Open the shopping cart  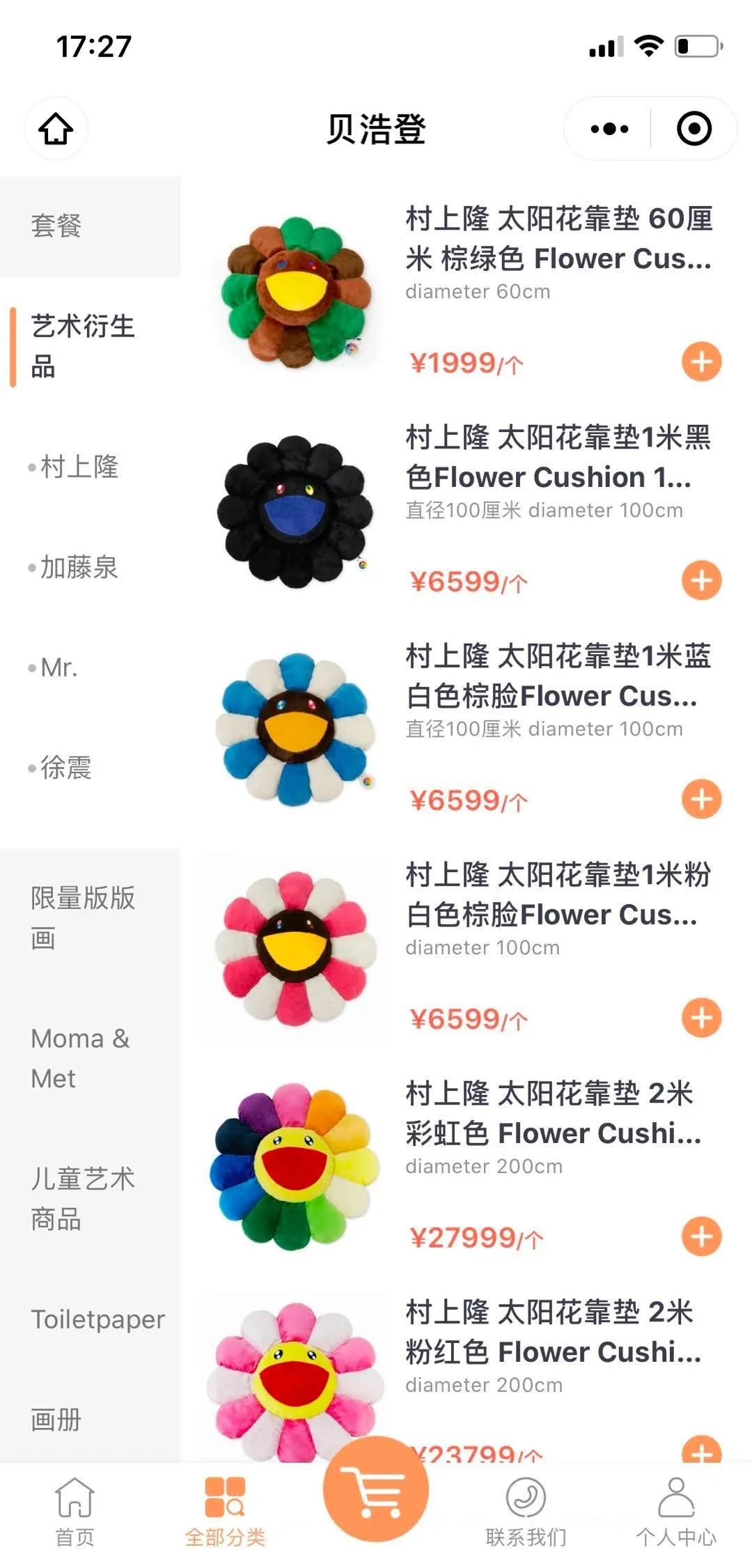point(376,1490)
